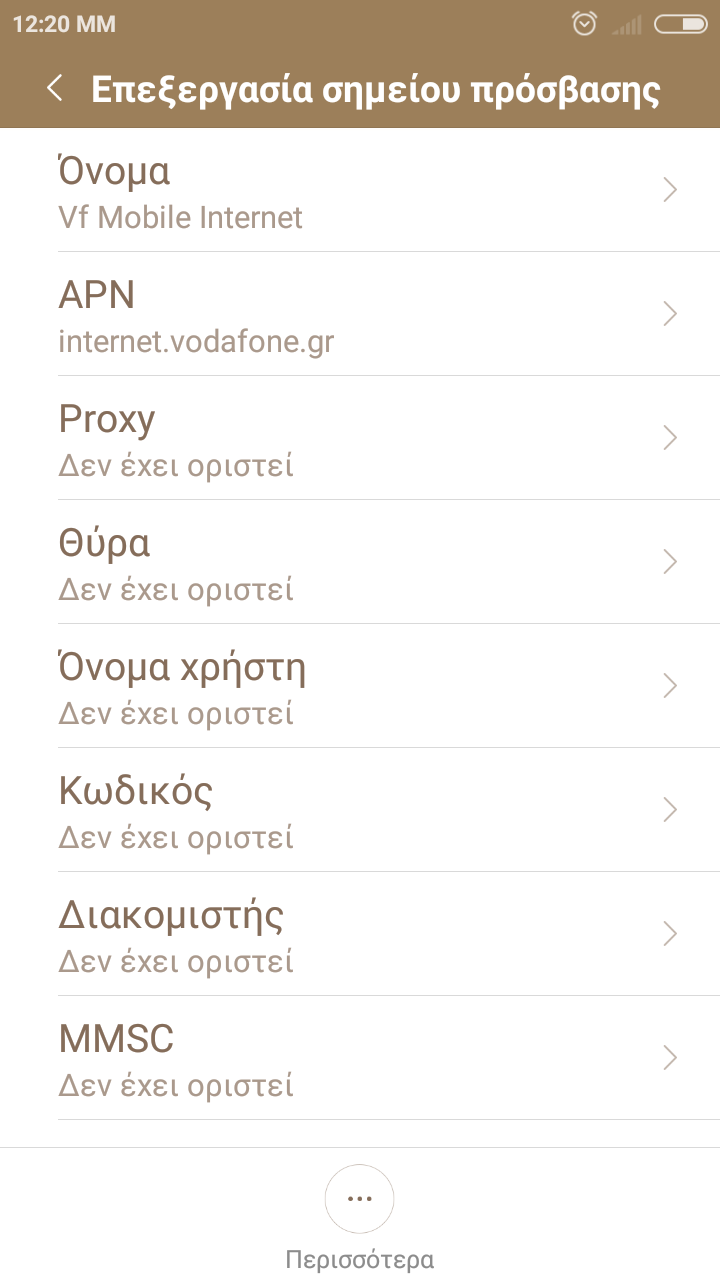The height and width of the screenshot is (1280, 720).
Task: Open the Όνομα χρήστη row
Action: click(360, 686)
